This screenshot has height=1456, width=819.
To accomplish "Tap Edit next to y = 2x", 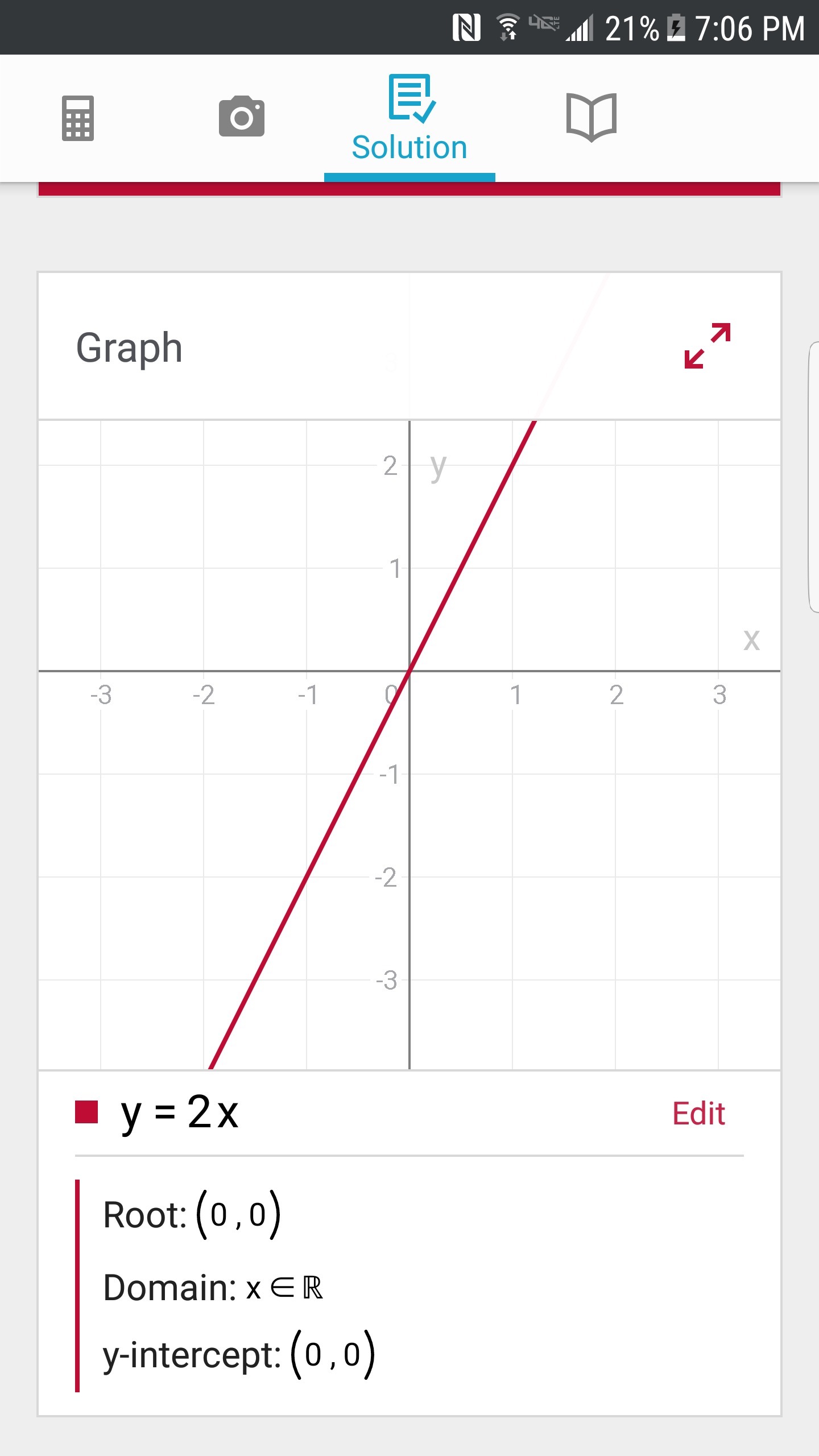I will tap(698, 1114).
